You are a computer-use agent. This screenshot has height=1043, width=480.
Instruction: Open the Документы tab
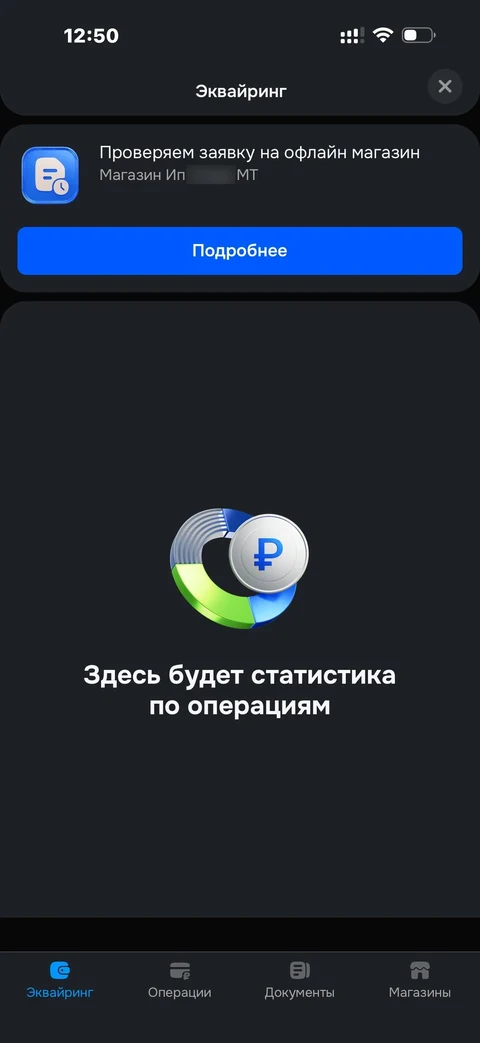pos(299,980)
